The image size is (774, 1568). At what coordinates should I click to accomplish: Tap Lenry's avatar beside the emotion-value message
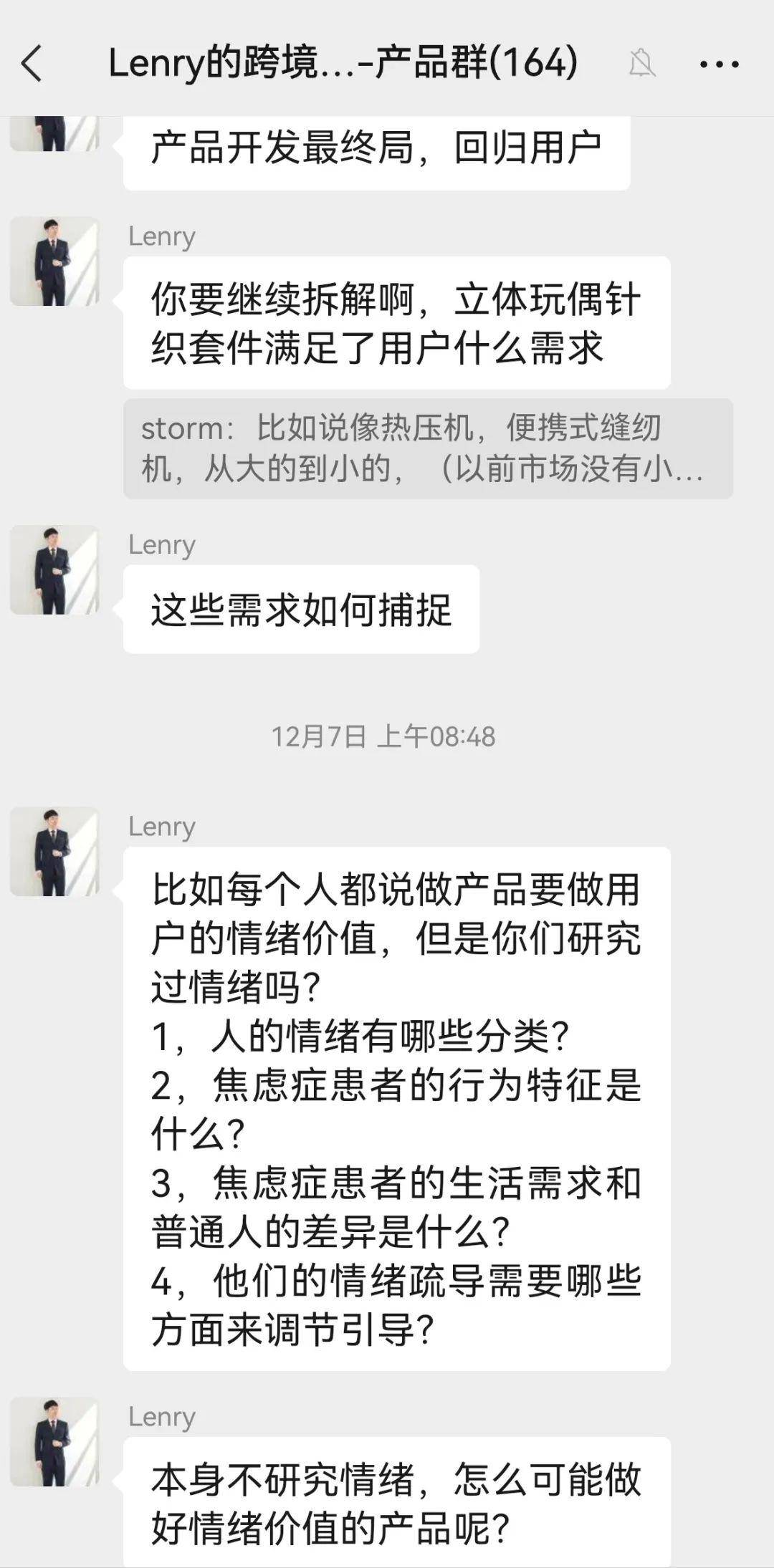tap(54, 852)
